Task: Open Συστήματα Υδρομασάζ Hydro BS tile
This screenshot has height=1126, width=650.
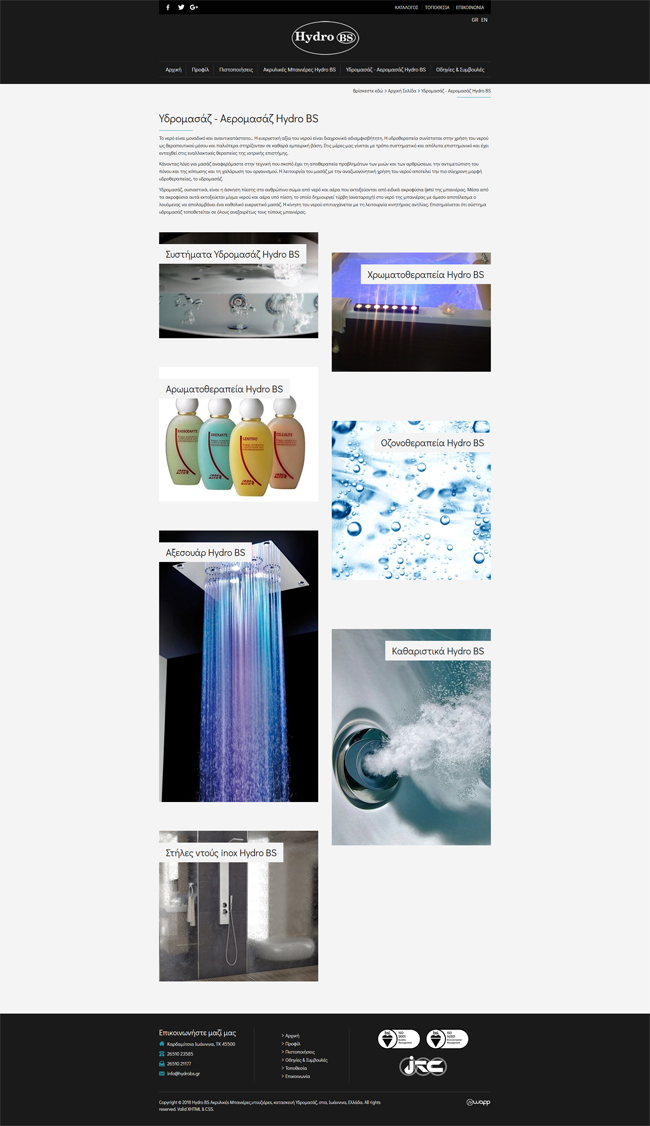Action: [238, 285]
